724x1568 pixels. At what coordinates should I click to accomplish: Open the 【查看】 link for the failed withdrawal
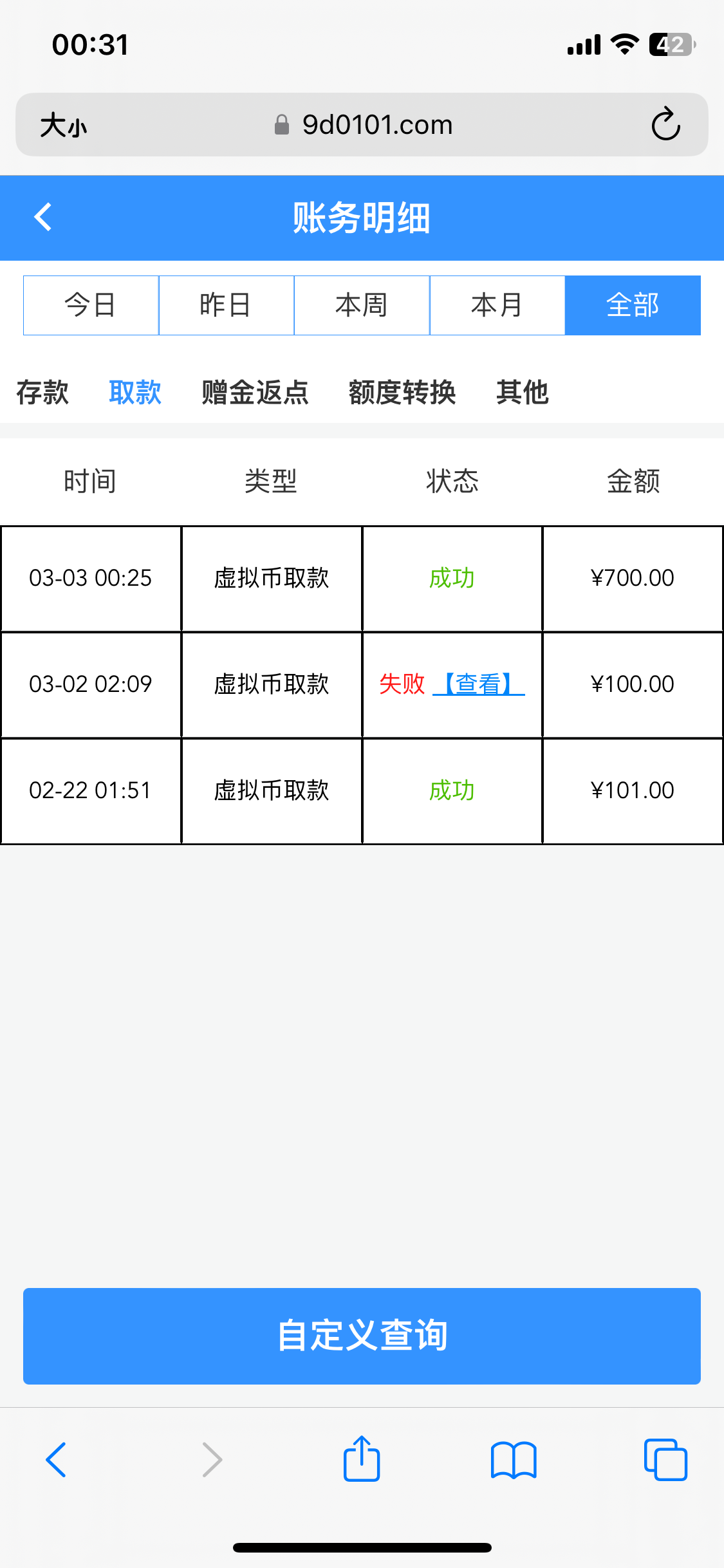[x=479, y=684]
